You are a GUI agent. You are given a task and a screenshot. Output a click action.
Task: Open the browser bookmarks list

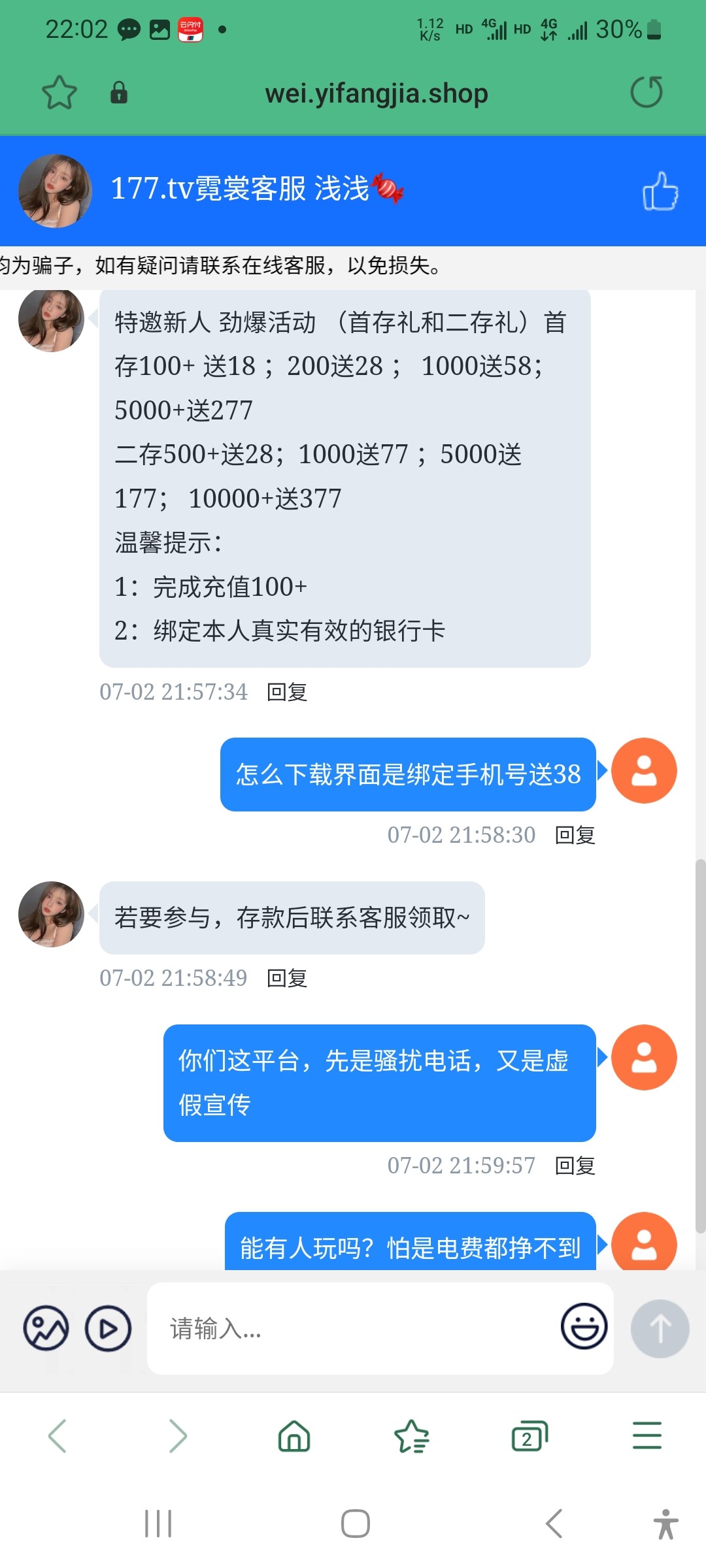click(x=412, y=1436)
